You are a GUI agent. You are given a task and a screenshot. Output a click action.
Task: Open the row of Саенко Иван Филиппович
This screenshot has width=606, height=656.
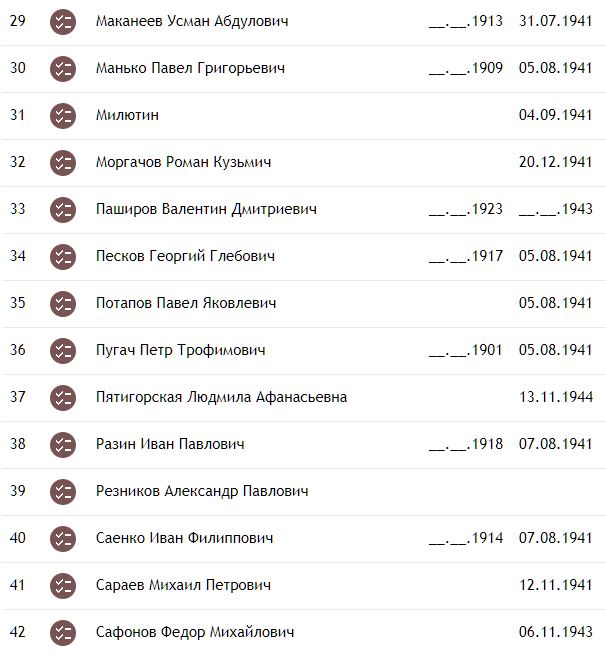[x=183, y=538]
